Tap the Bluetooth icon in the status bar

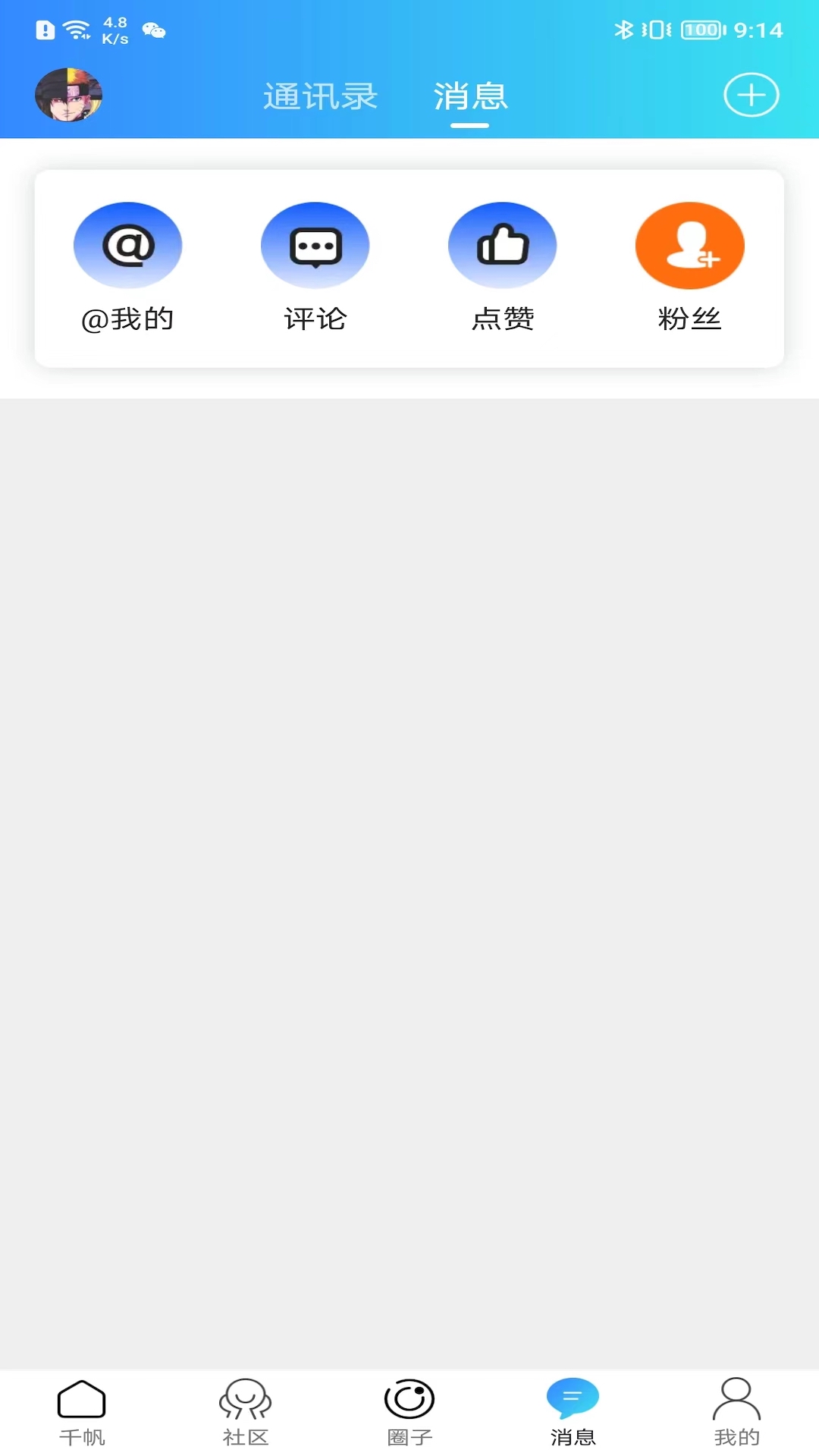coord(623,30)
